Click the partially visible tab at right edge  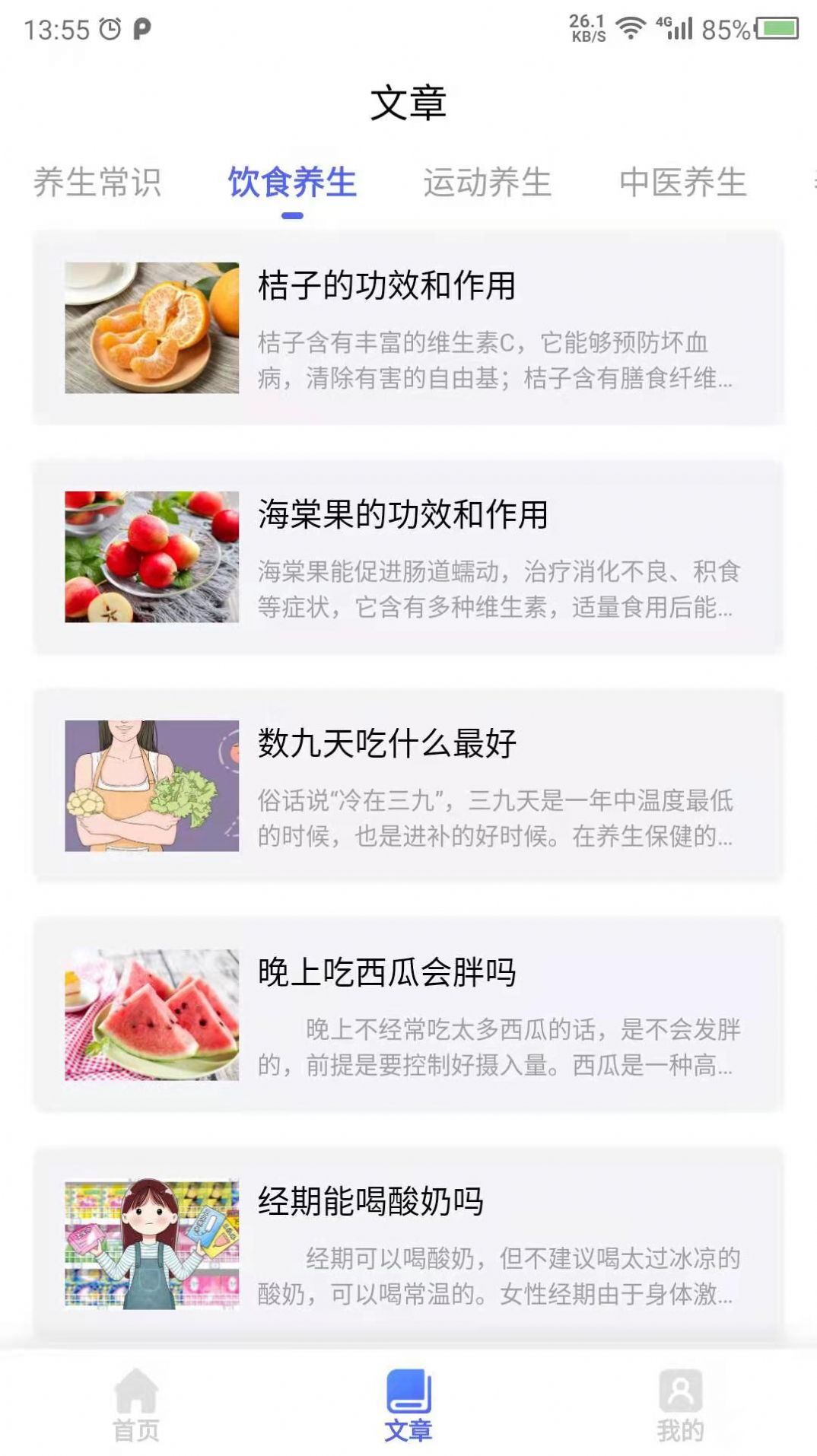[809, 181]
